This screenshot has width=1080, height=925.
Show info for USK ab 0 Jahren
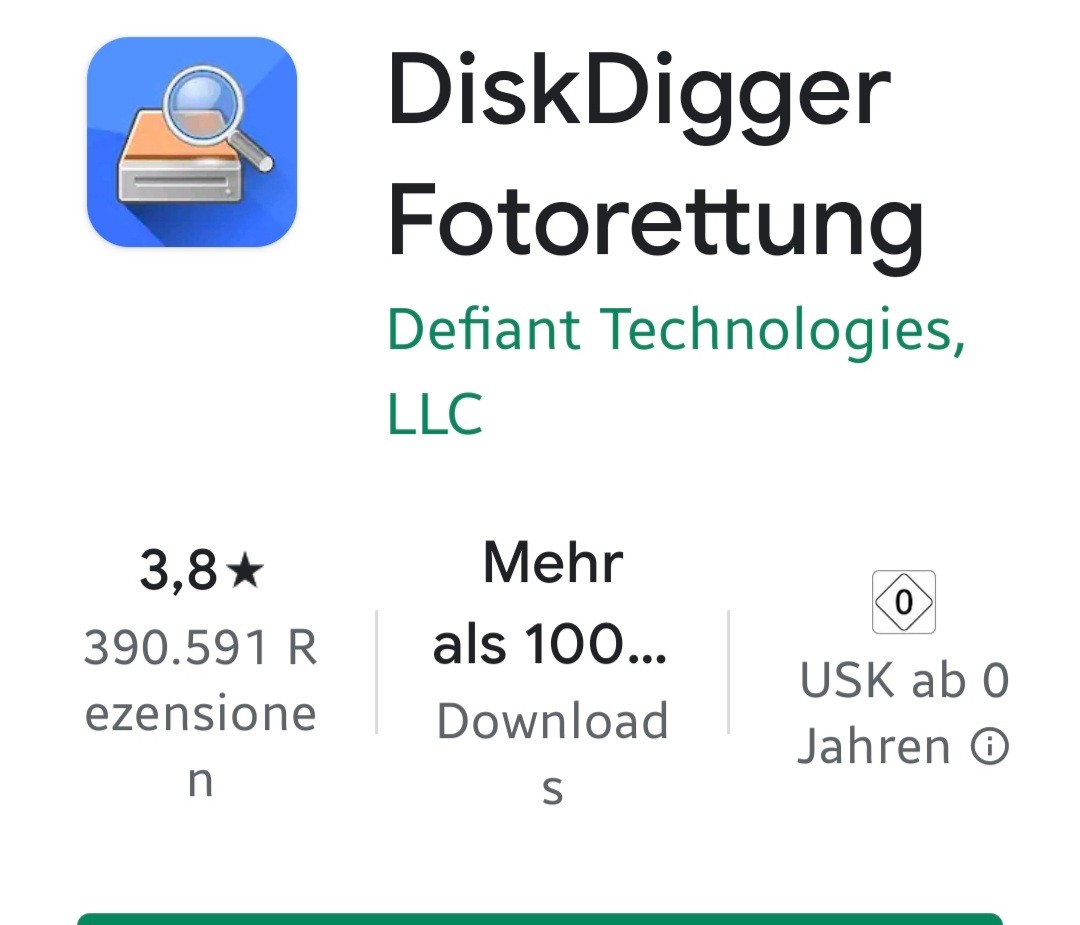(x=990, y=747)
